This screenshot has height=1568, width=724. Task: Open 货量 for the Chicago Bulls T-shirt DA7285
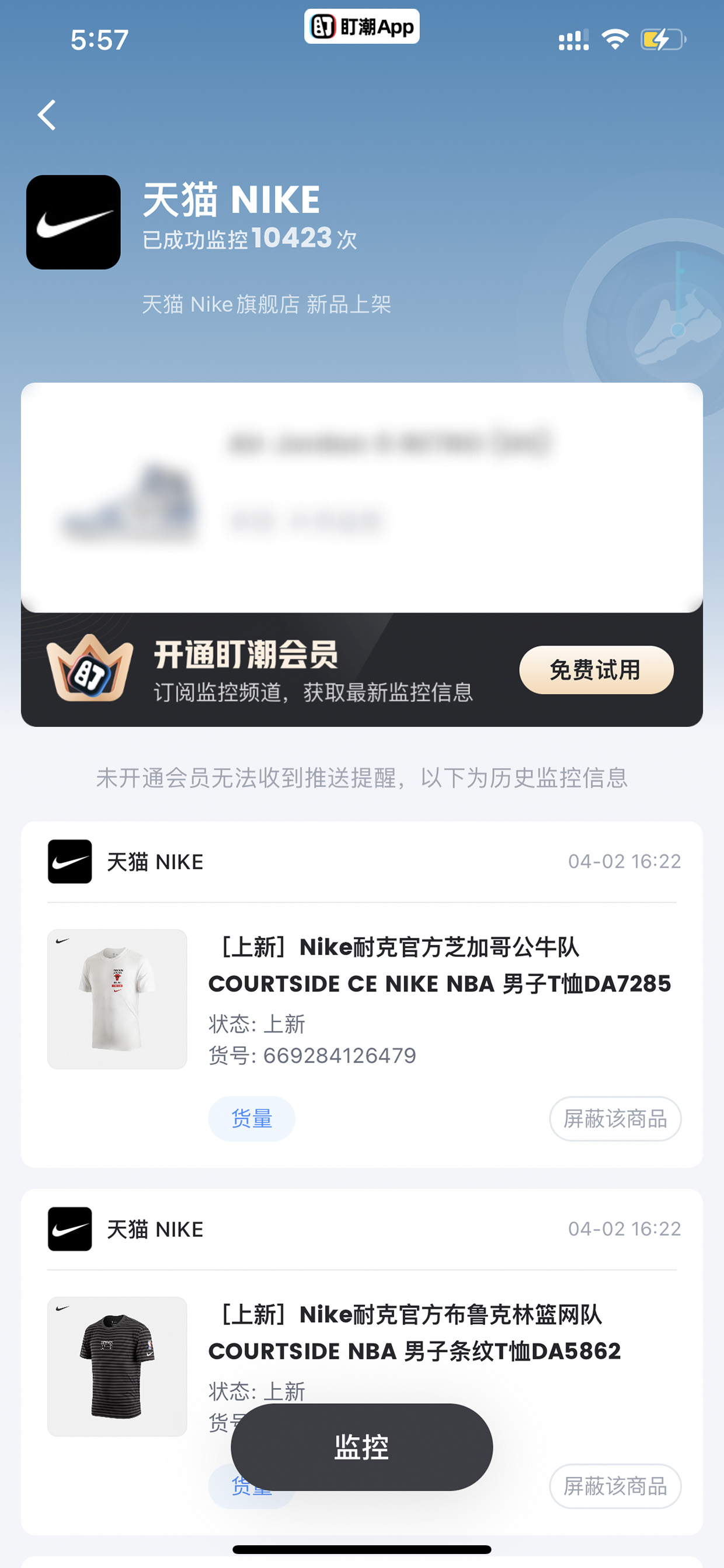click(x=251, y=1118)
